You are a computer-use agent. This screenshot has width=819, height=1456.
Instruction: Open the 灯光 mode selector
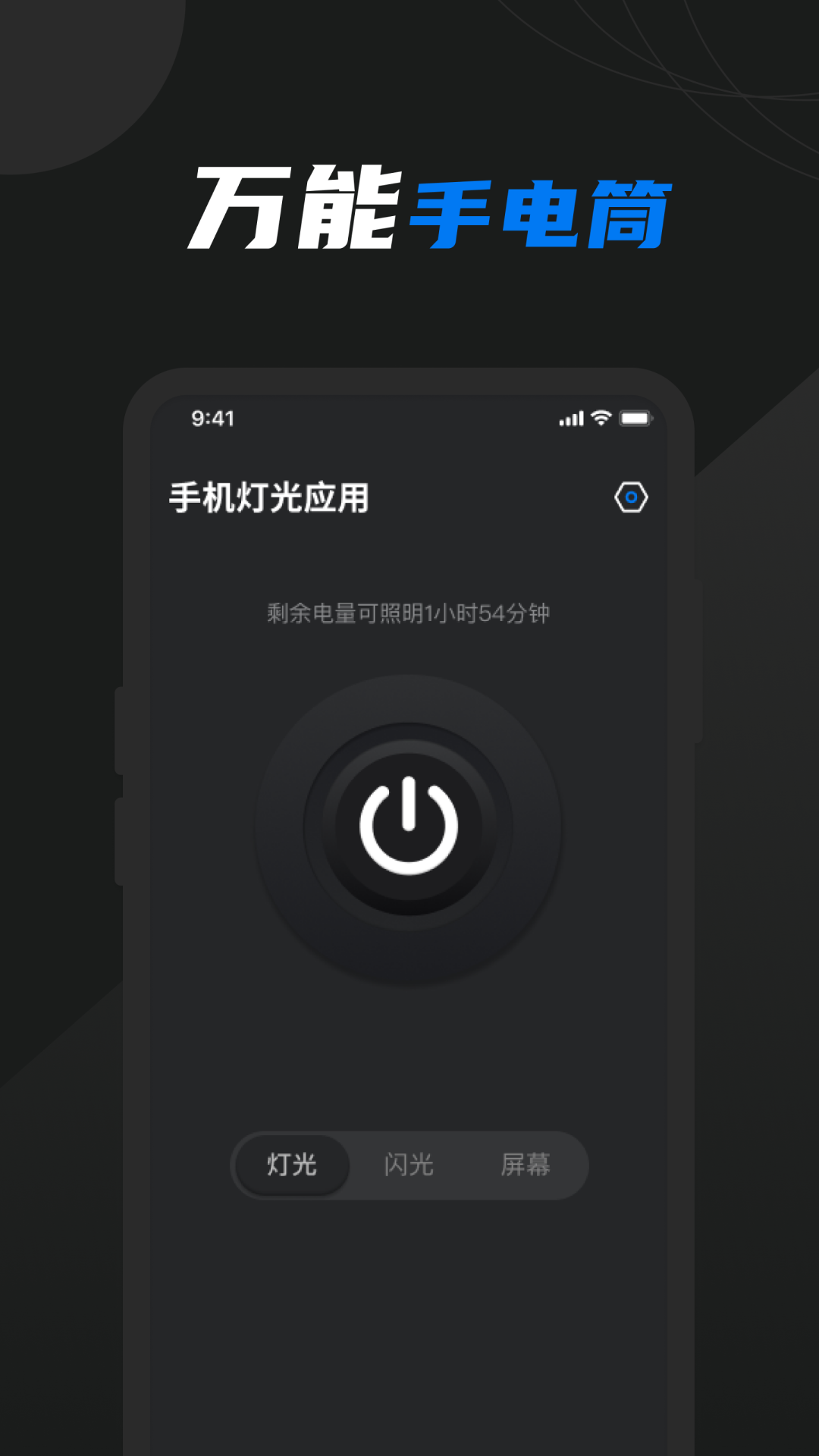(293, 1166)
